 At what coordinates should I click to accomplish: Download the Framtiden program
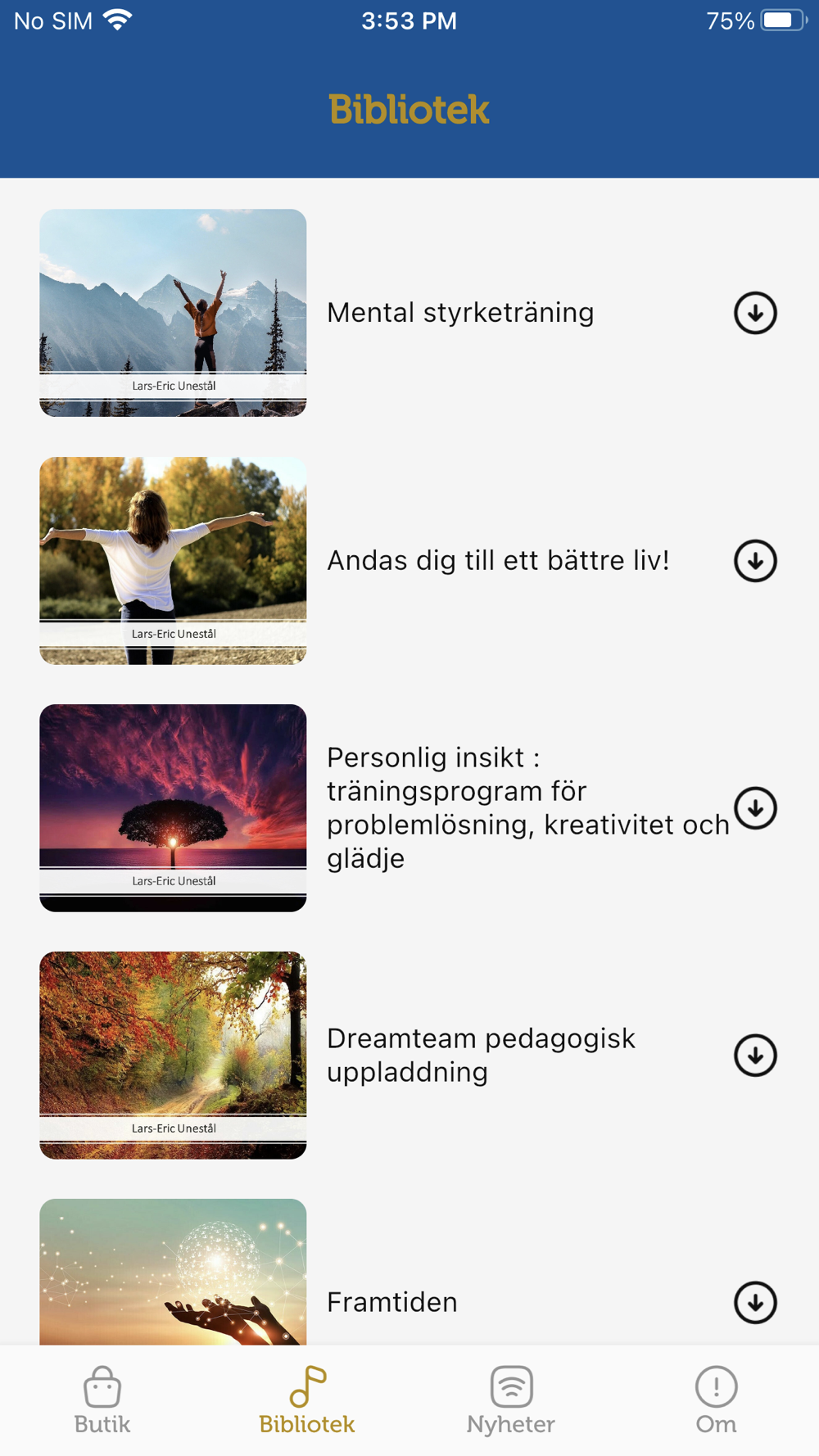(754, 1302)
